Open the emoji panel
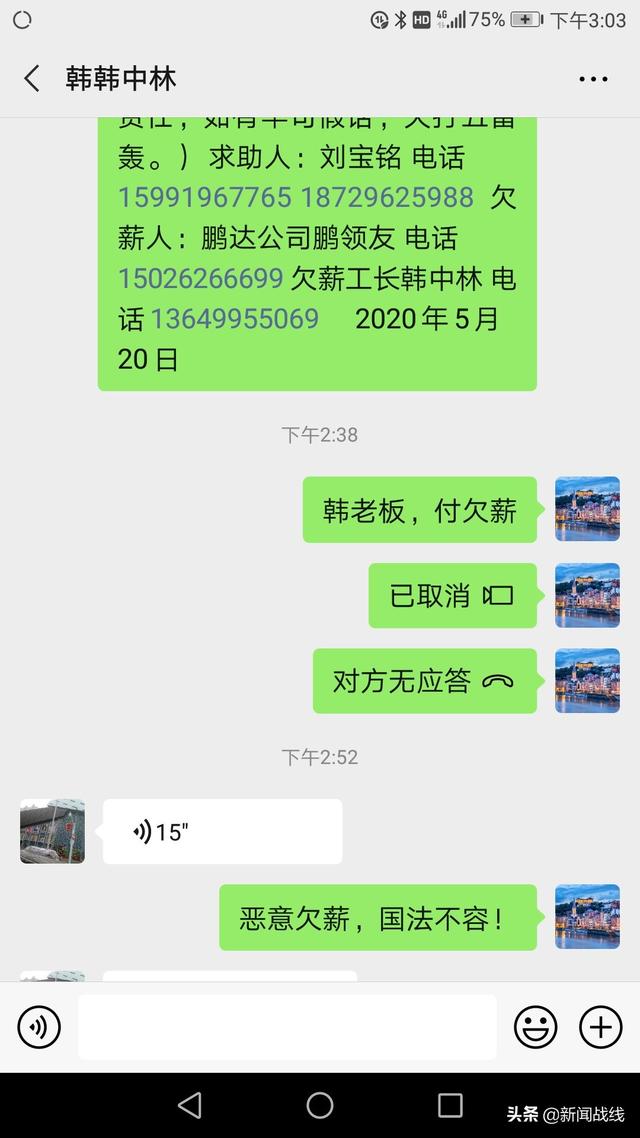This screenshot has height=1138, width=640. (x=535, y=1027)
